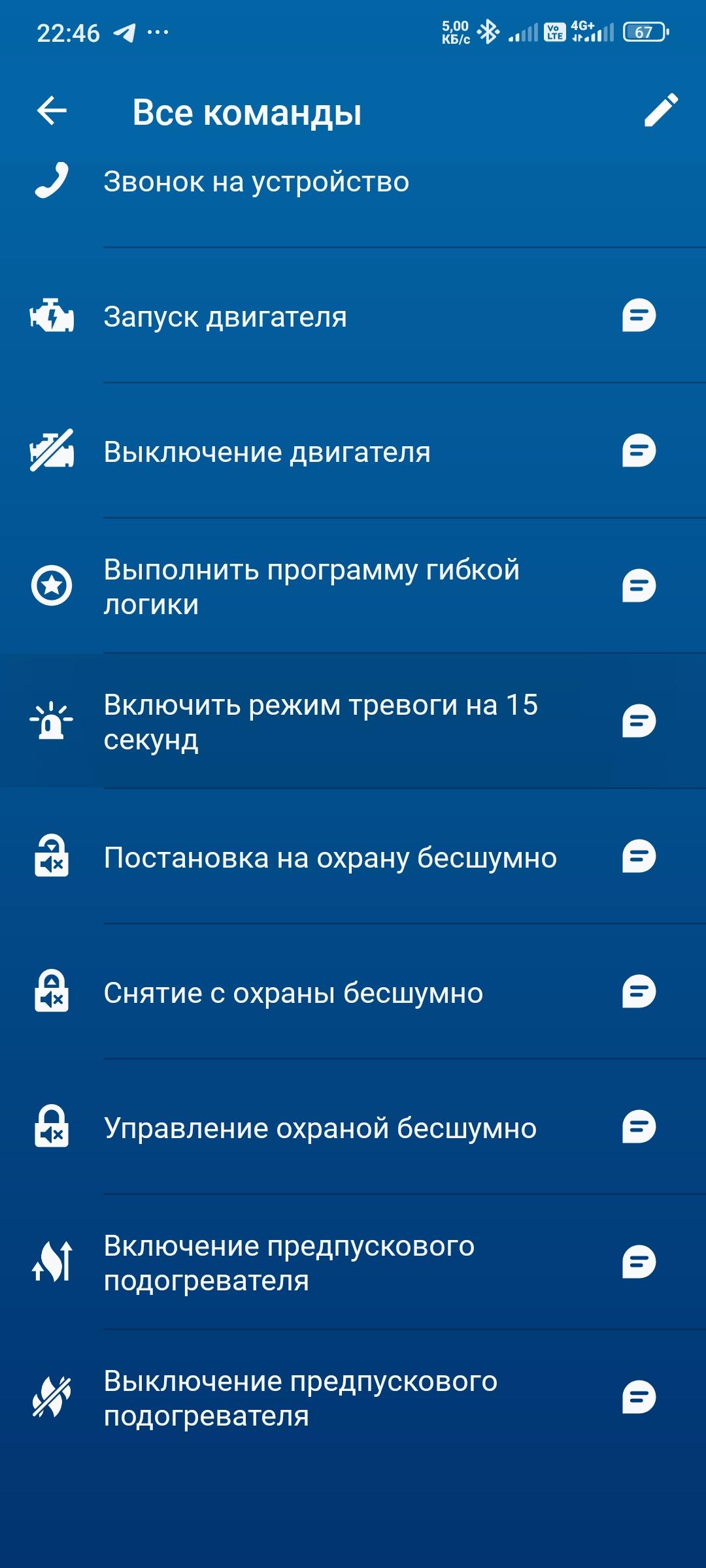Tap SMS icon for программу гибкой логики
Image resolution: width=706 pixels, height=1568 pixels.
639,585
